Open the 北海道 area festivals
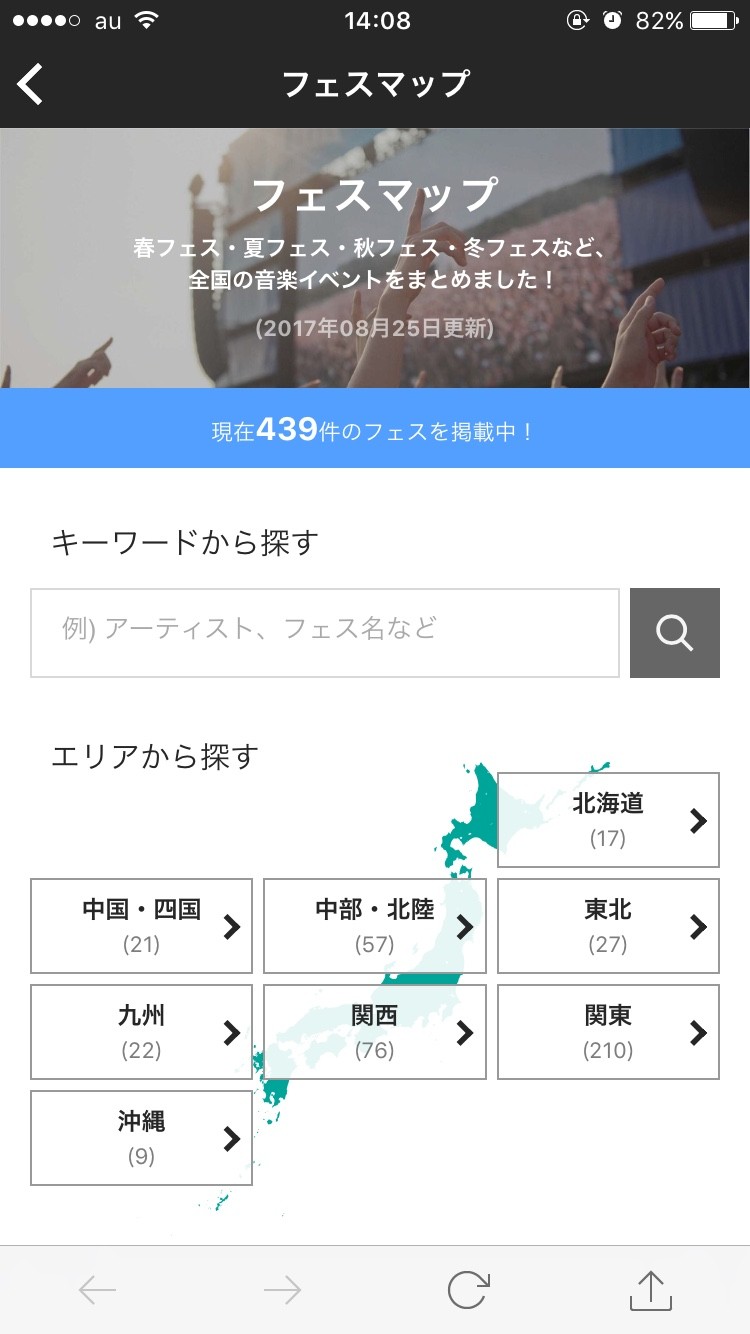The height and width of the screenshot is (1334, 750). click(608, 820)
